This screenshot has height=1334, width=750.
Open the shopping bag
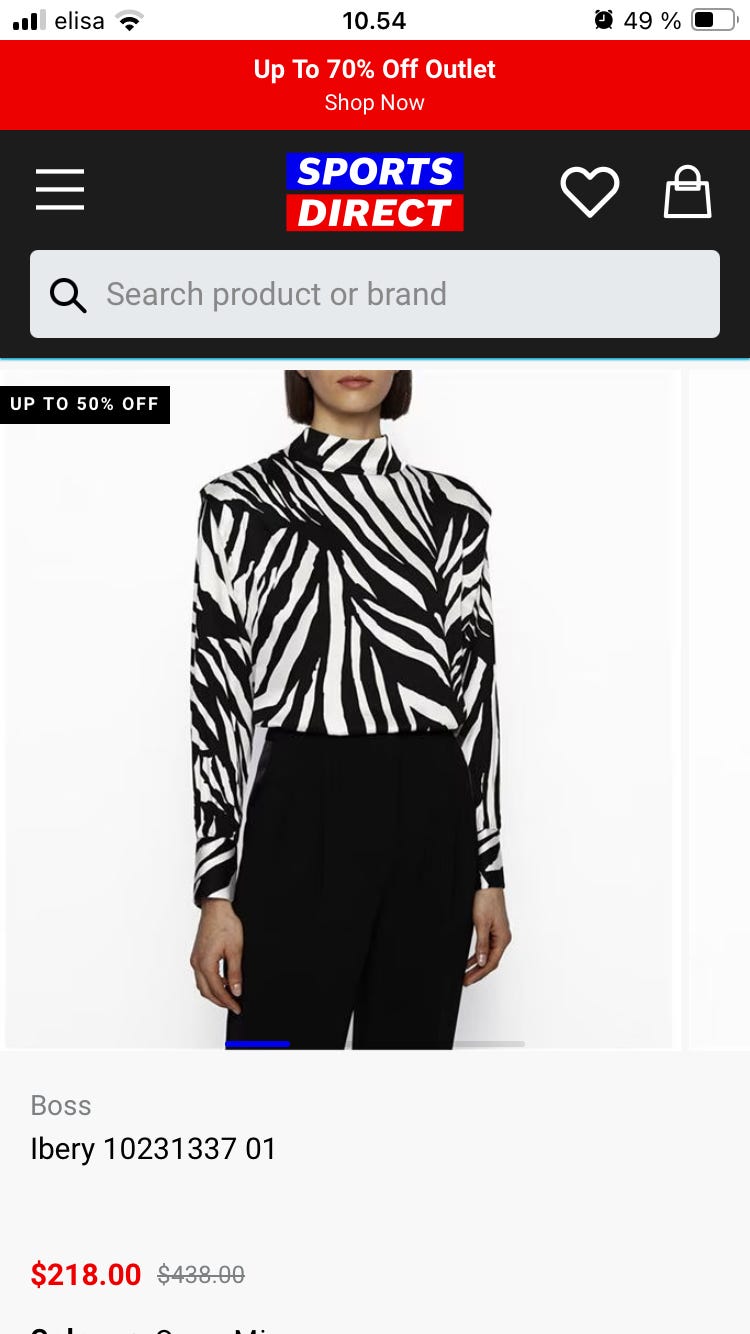[688, 192]
